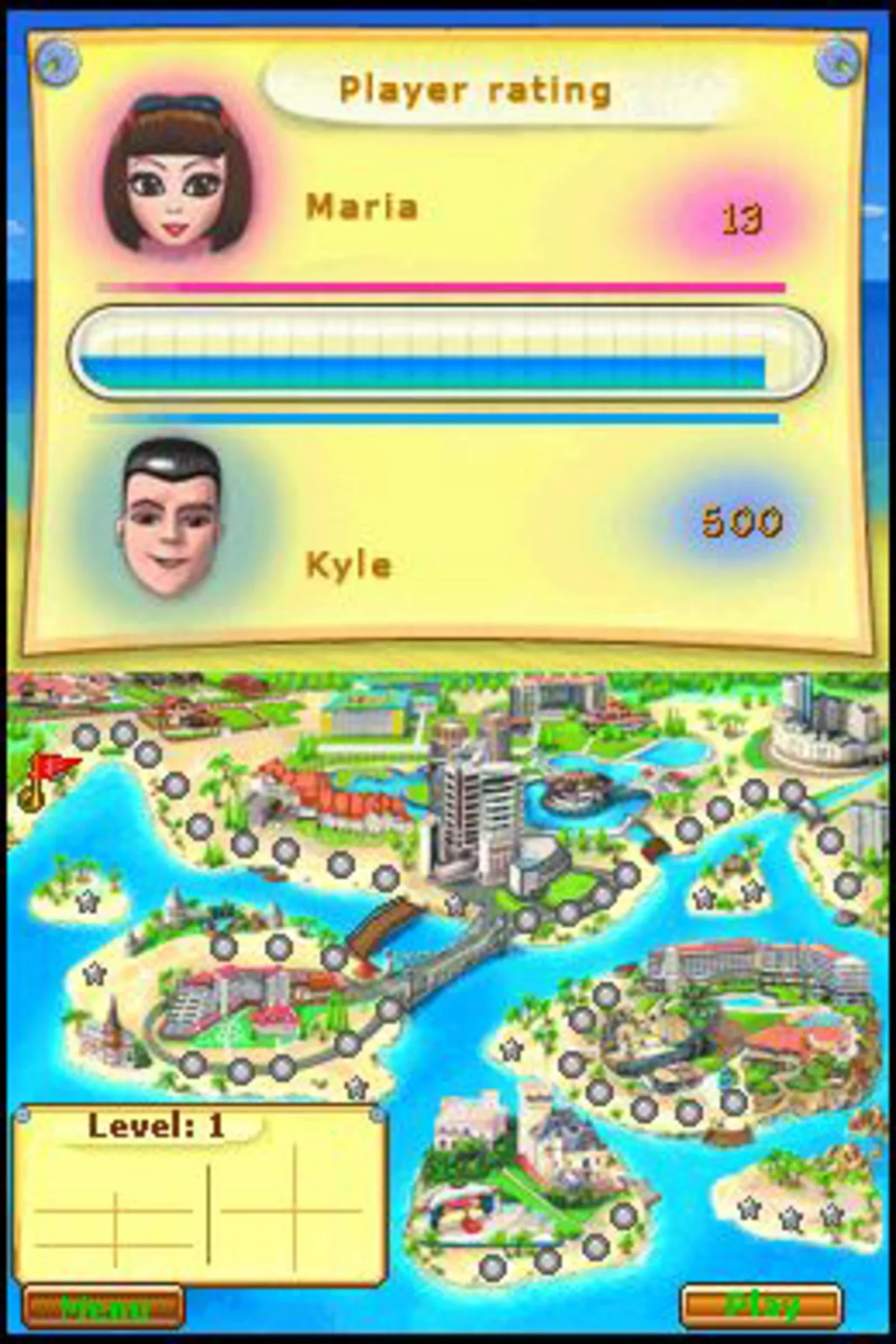Tap the Play button to start level

[x=762, y=1306]
